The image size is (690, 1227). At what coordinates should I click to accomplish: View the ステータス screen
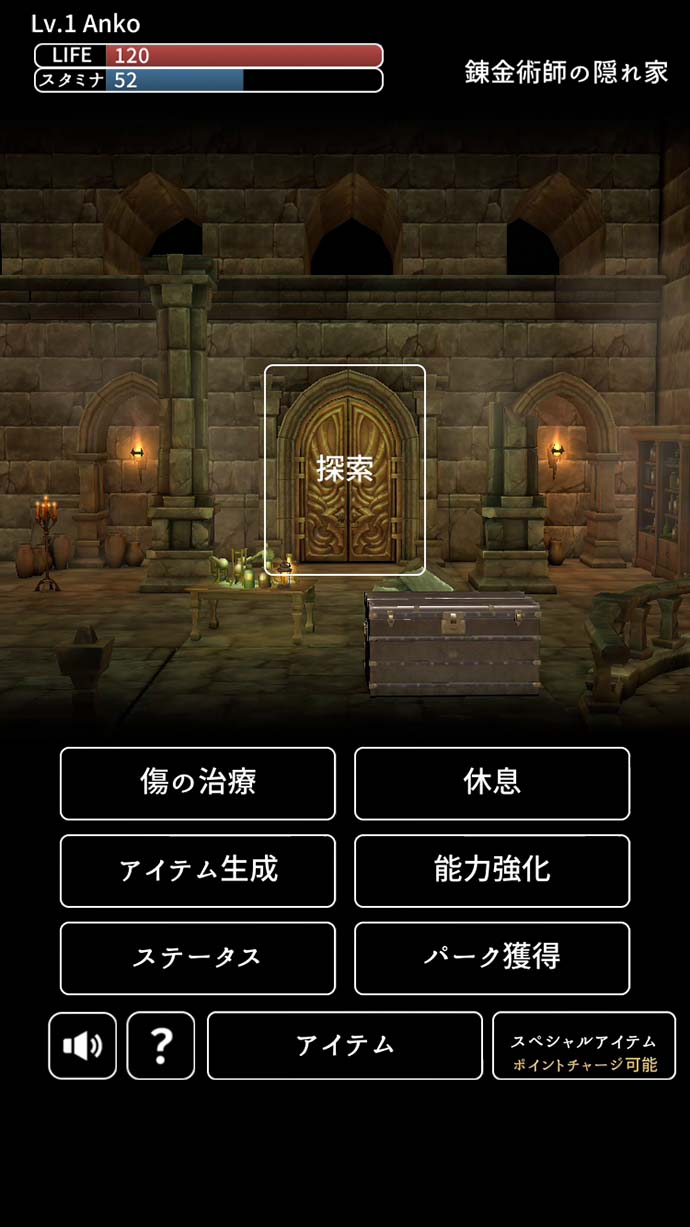(x=198, y=957)
